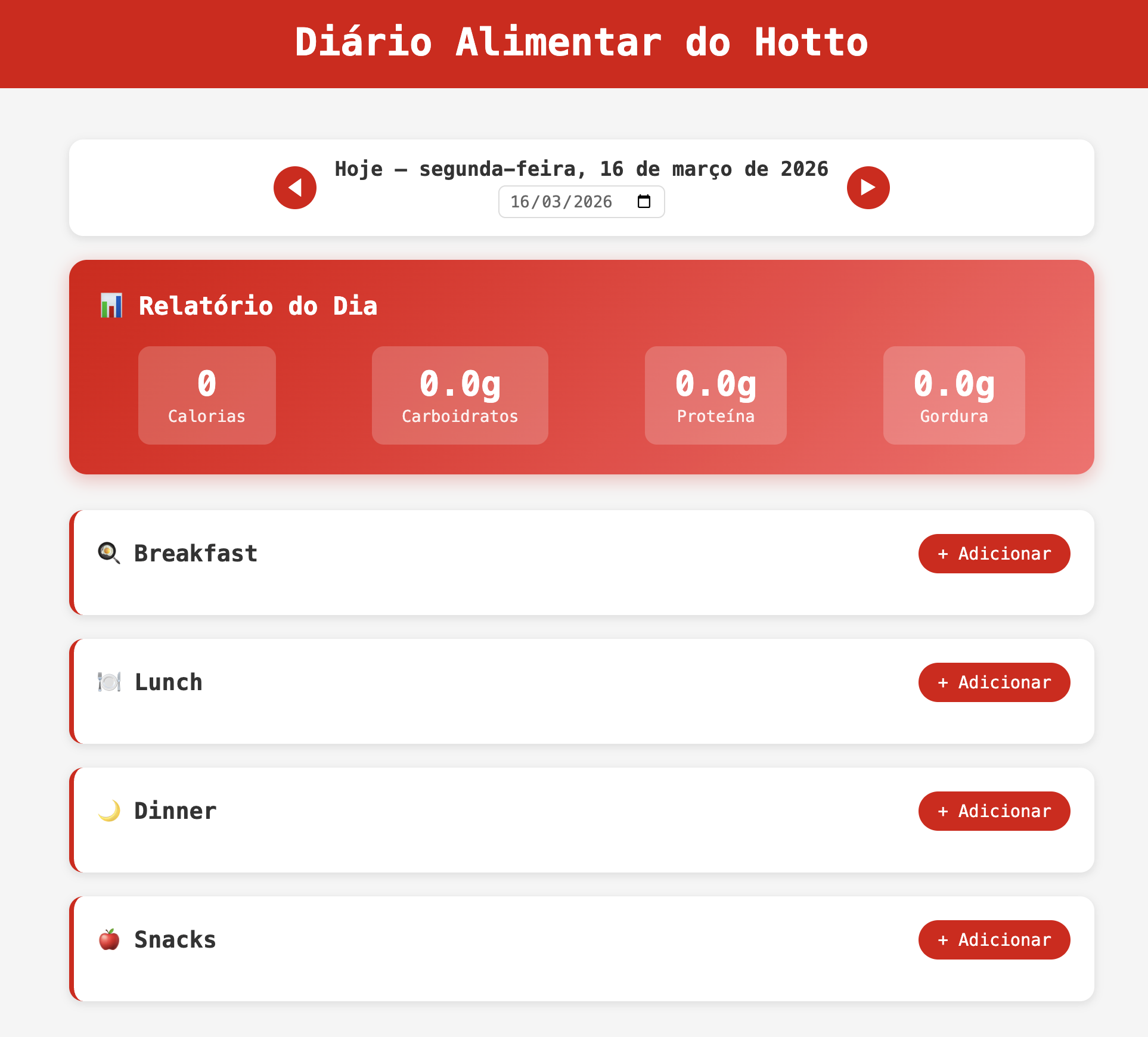Screen dimensions: 1148x1037
Task: Add a food item to Snacks
Action: 994,940
